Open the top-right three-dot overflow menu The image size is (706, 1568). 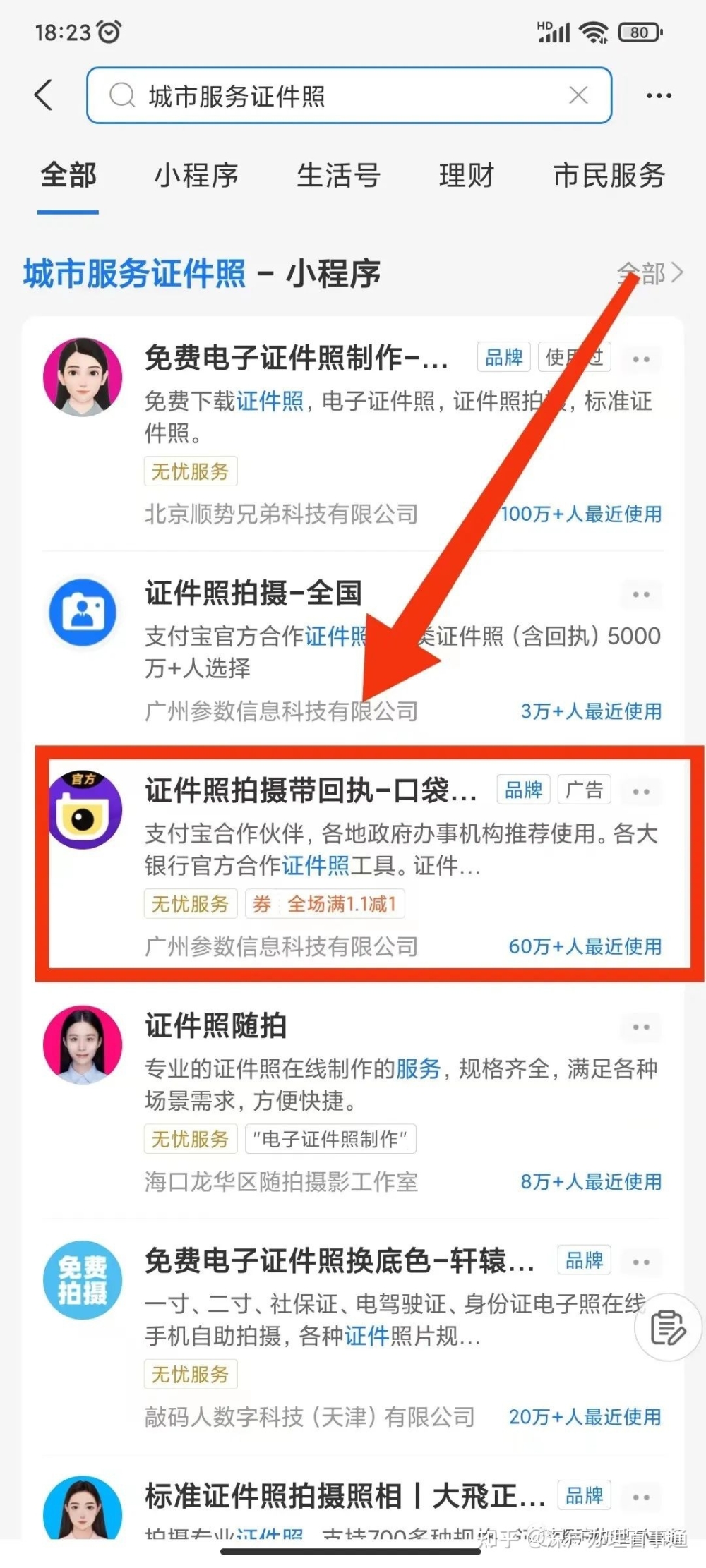click(658, 95)
